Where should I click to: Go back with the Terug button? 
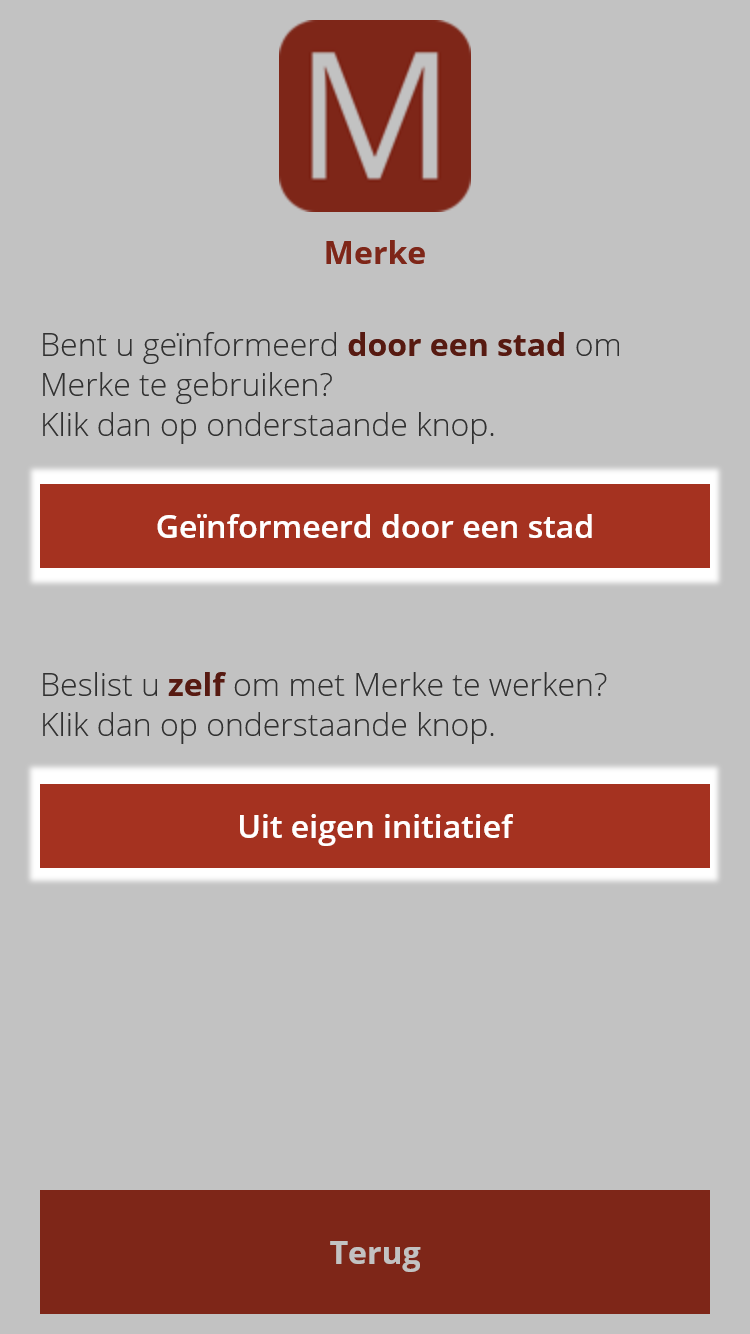375,1252
